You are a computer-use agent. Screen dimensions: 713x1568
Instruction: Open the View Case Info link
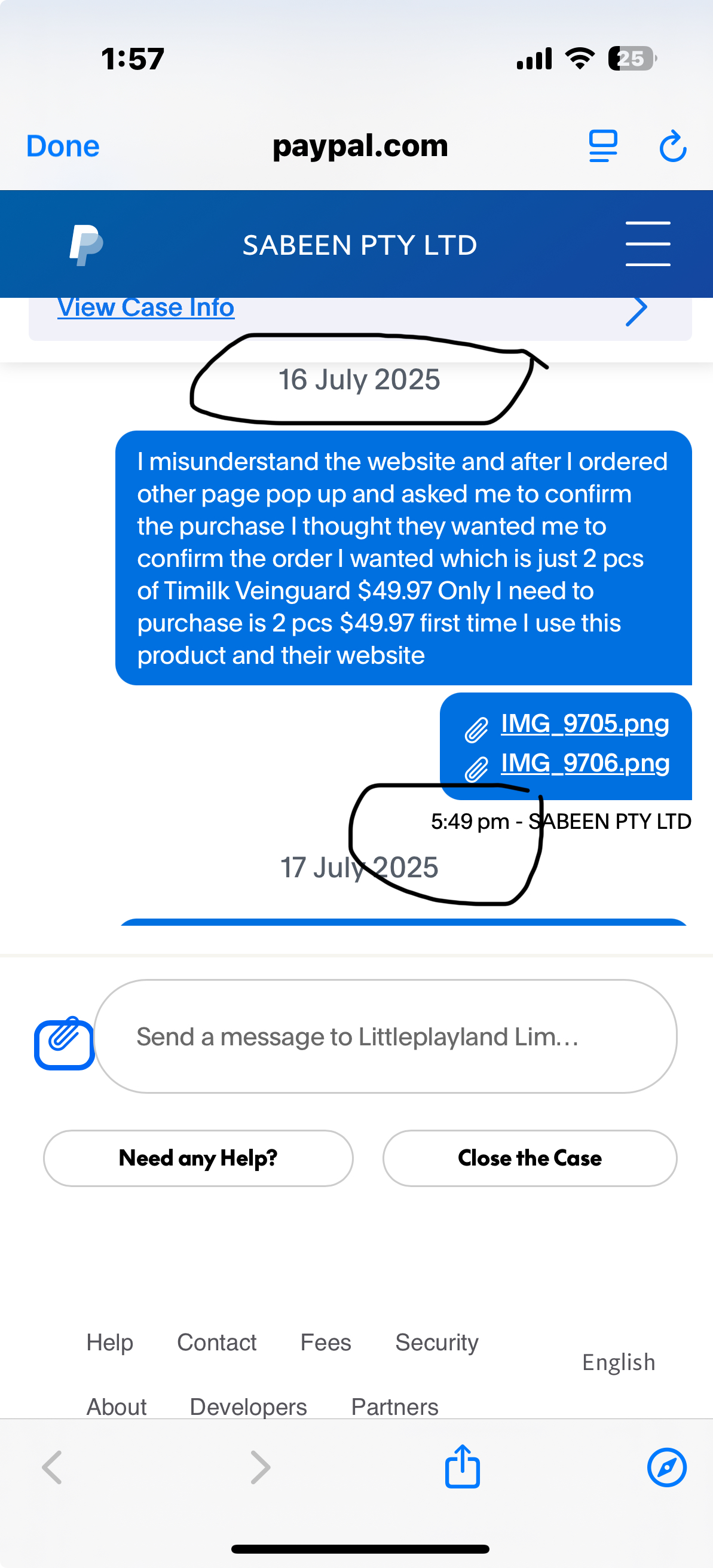pos(146,308)
